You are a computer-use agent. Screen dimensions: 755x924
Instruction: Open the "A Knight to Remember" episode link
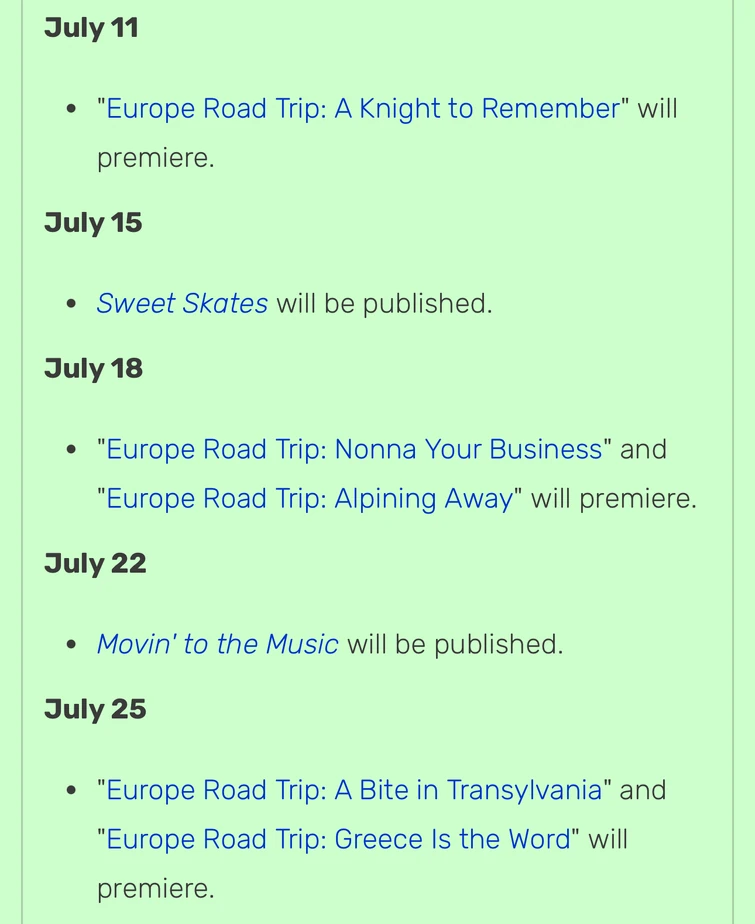point(363,110)
